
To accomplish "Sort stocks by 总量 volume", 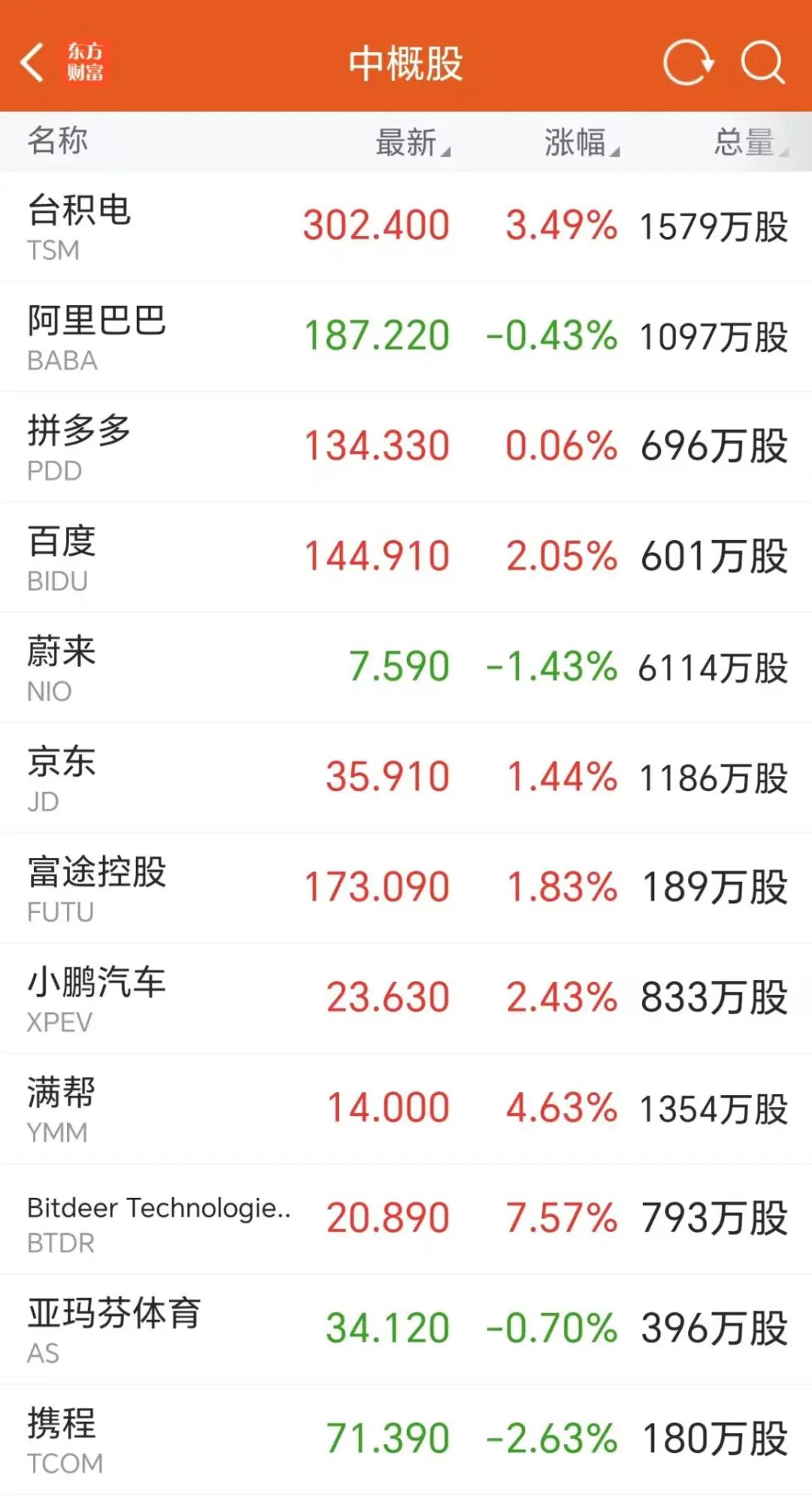I will coord(749,141).
